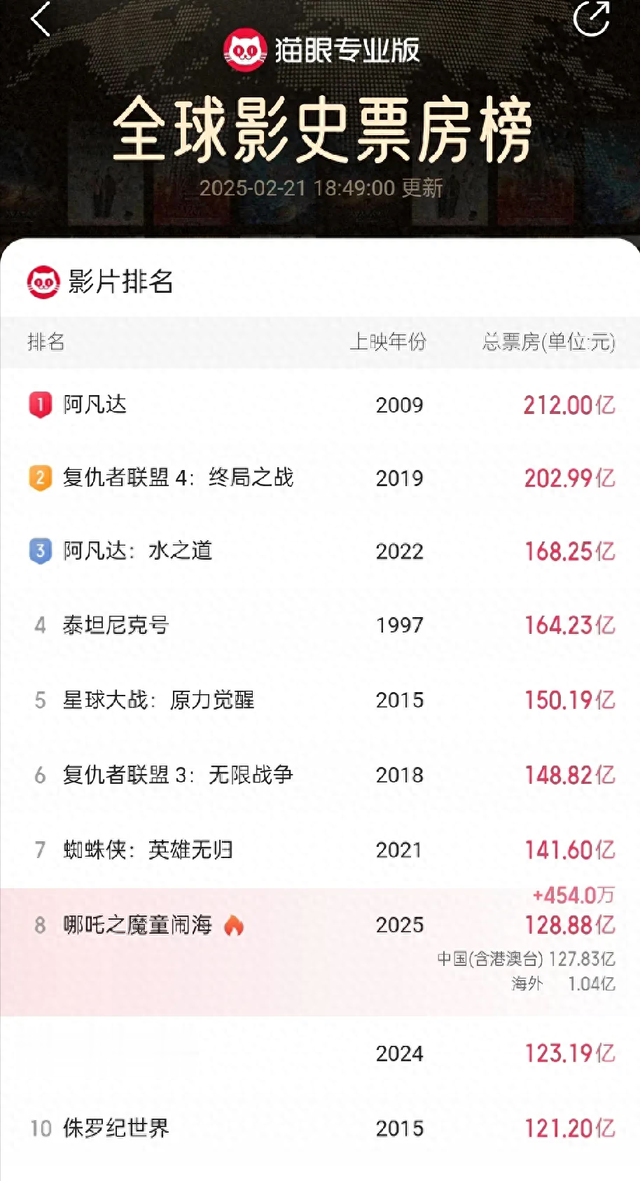
Task: Share the global box office ranking
Action: pos(591,18)
